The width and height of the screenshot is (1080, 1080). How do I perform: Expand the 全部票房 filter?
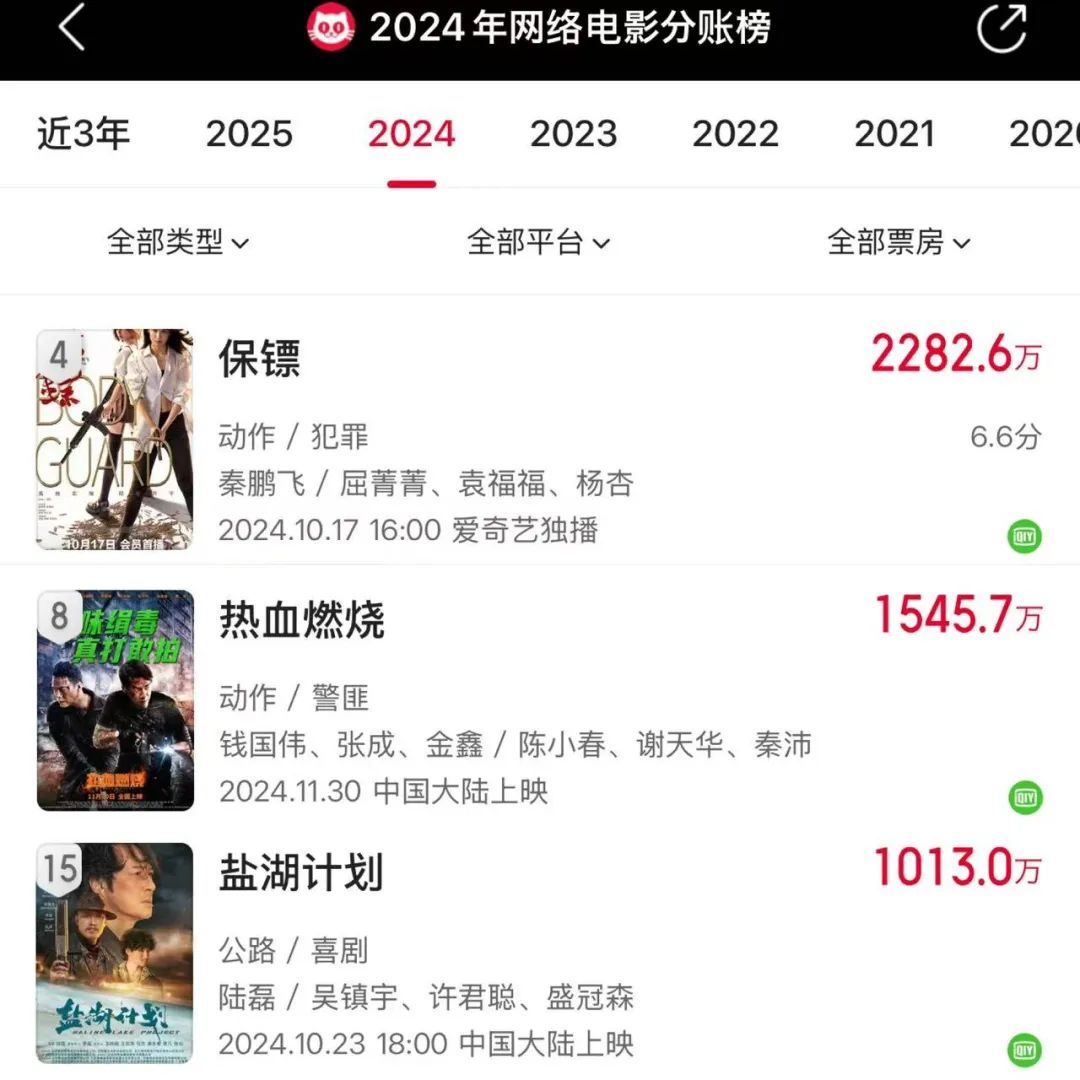click(898, 242)
